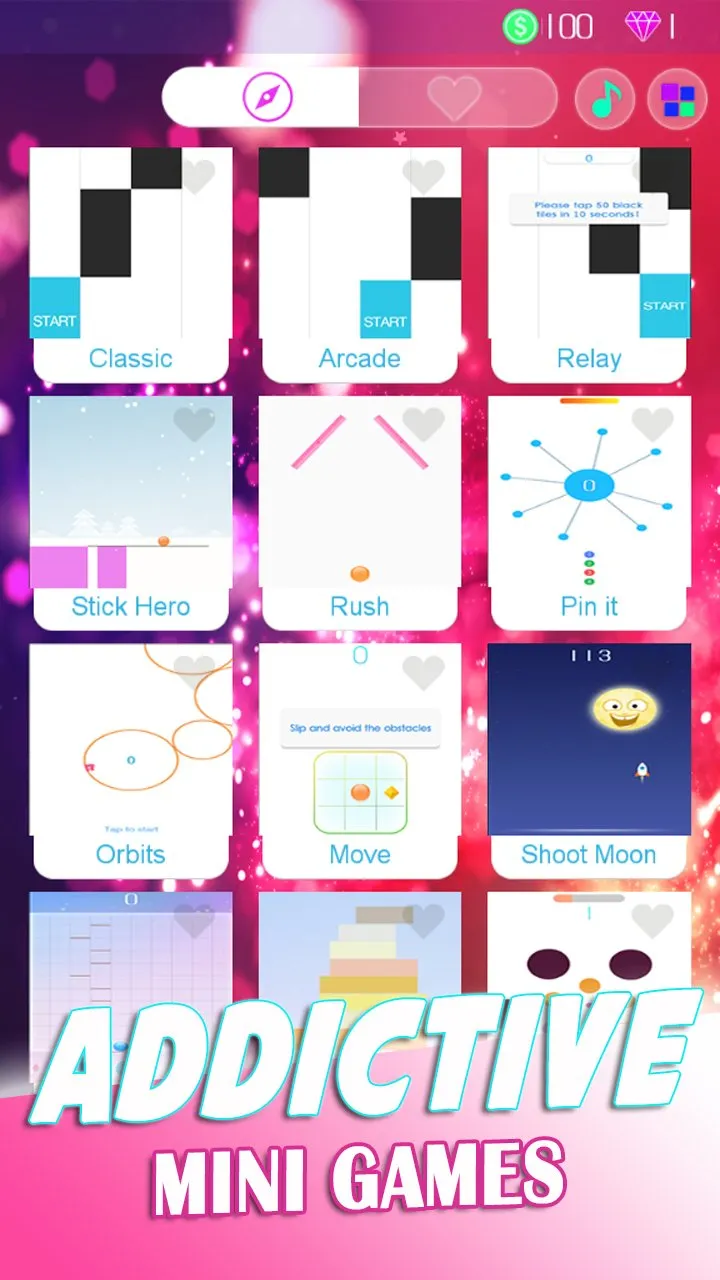Open the Rush game tile
The height and width of the screenshot is (1280, 720).
360,513
